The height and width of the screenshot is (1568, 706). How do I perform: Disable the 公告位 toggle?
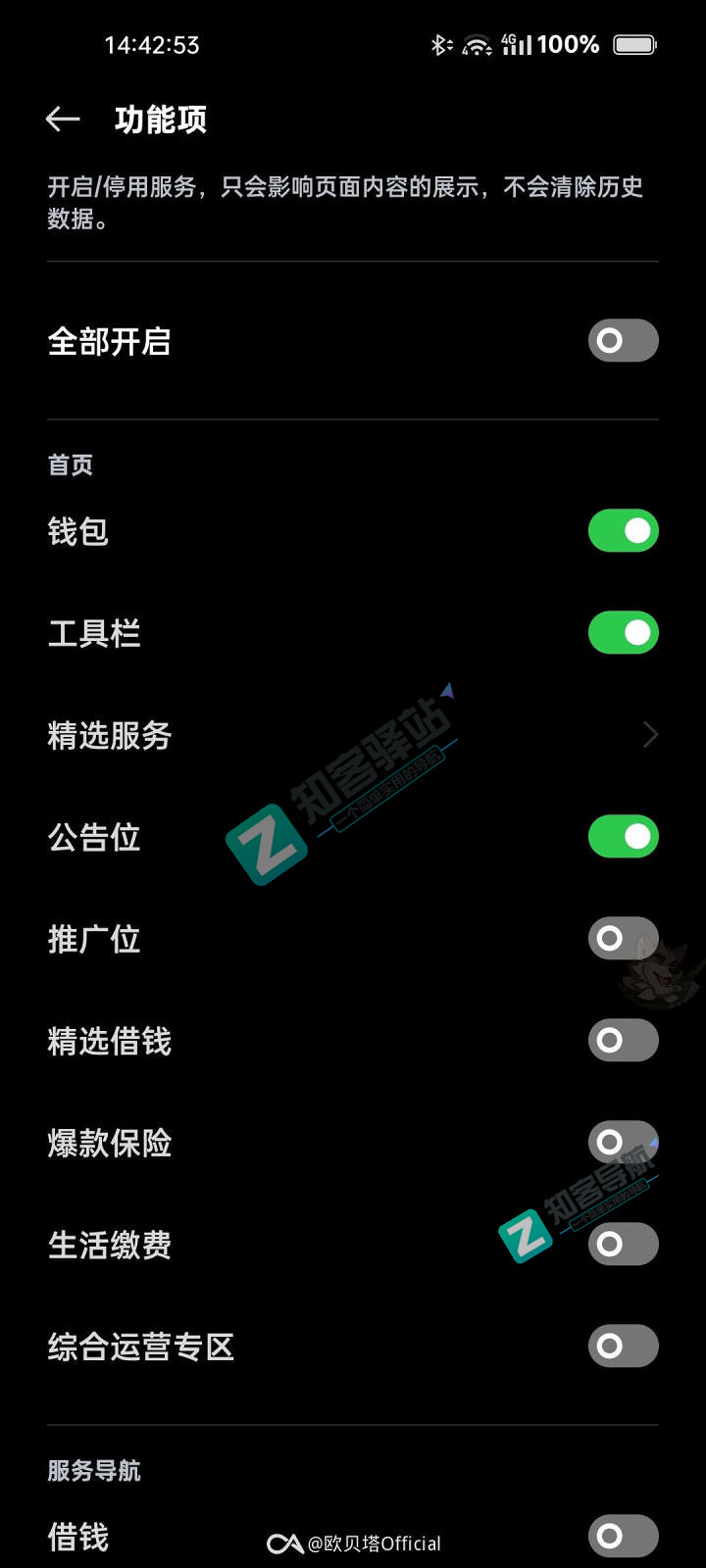[x=623, y=836]
